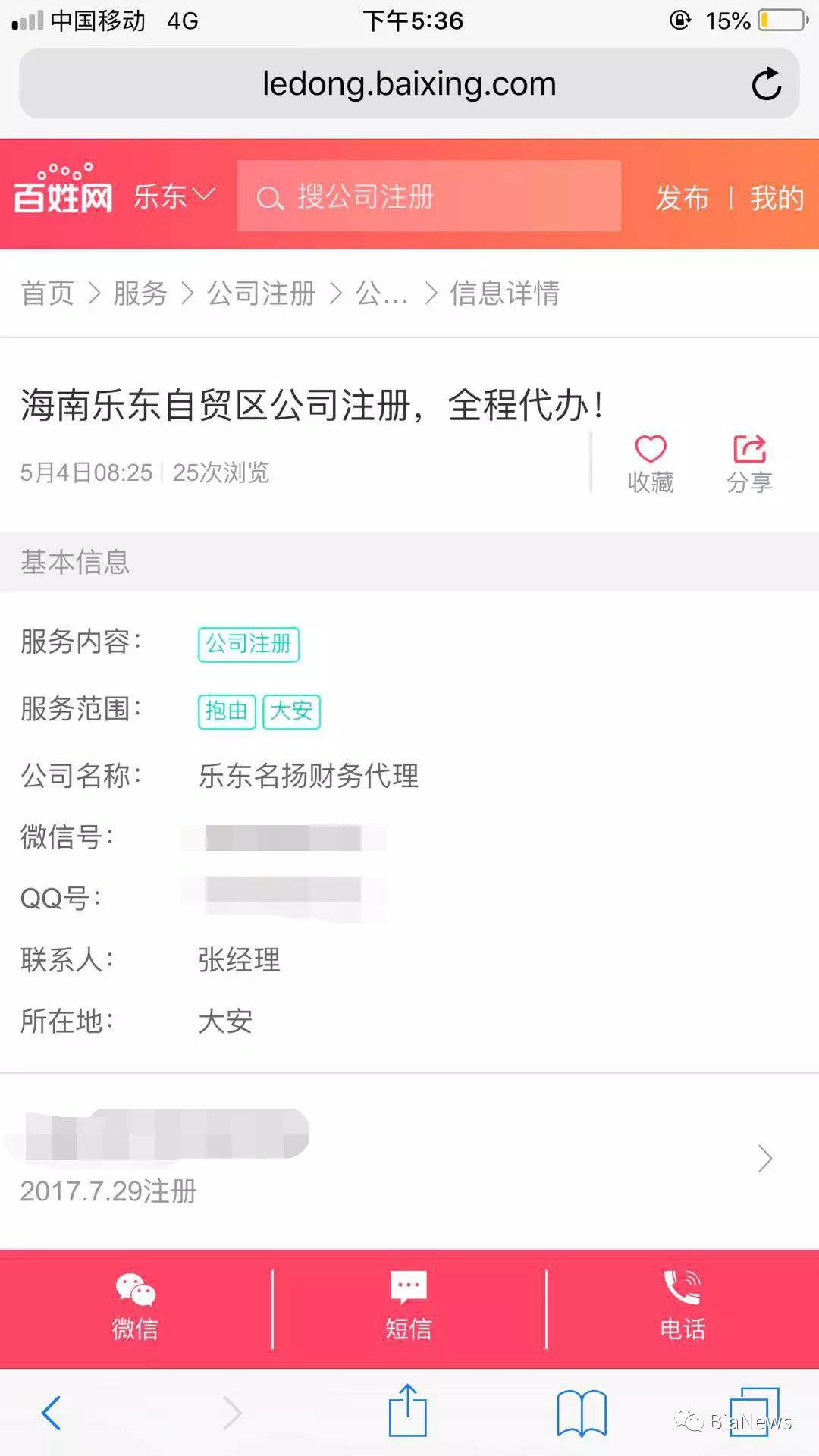Open the 乐东 city dropdown
The image size is (819, 1456).
click(x=174, y=196)
